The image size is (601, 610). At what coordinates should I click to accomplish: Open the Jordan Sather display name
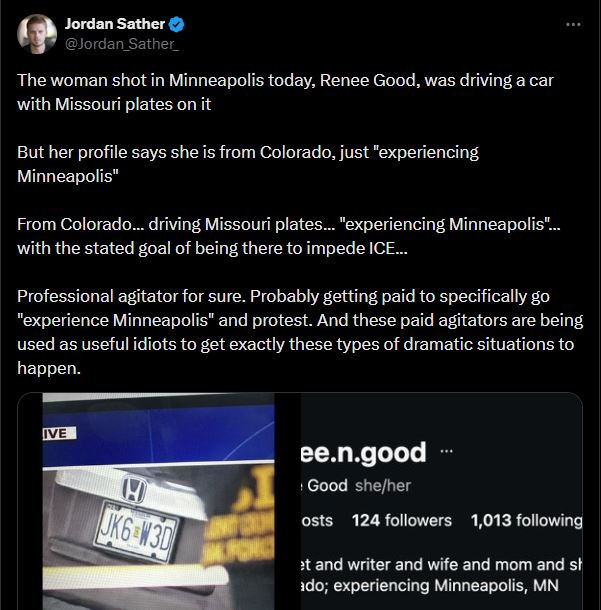pos(116,24)
